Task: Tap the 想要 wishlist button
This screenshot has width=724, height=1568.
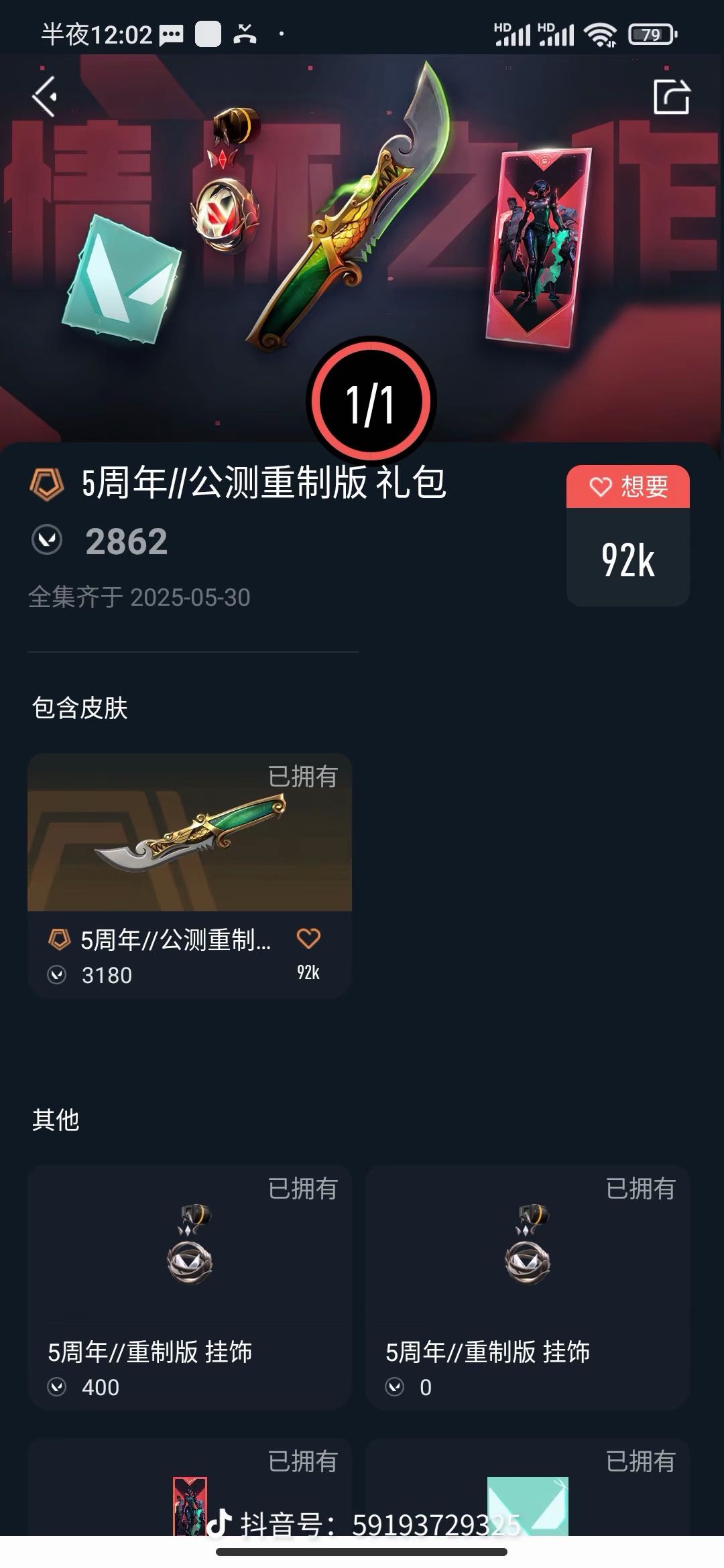Action: click(628, 486)
